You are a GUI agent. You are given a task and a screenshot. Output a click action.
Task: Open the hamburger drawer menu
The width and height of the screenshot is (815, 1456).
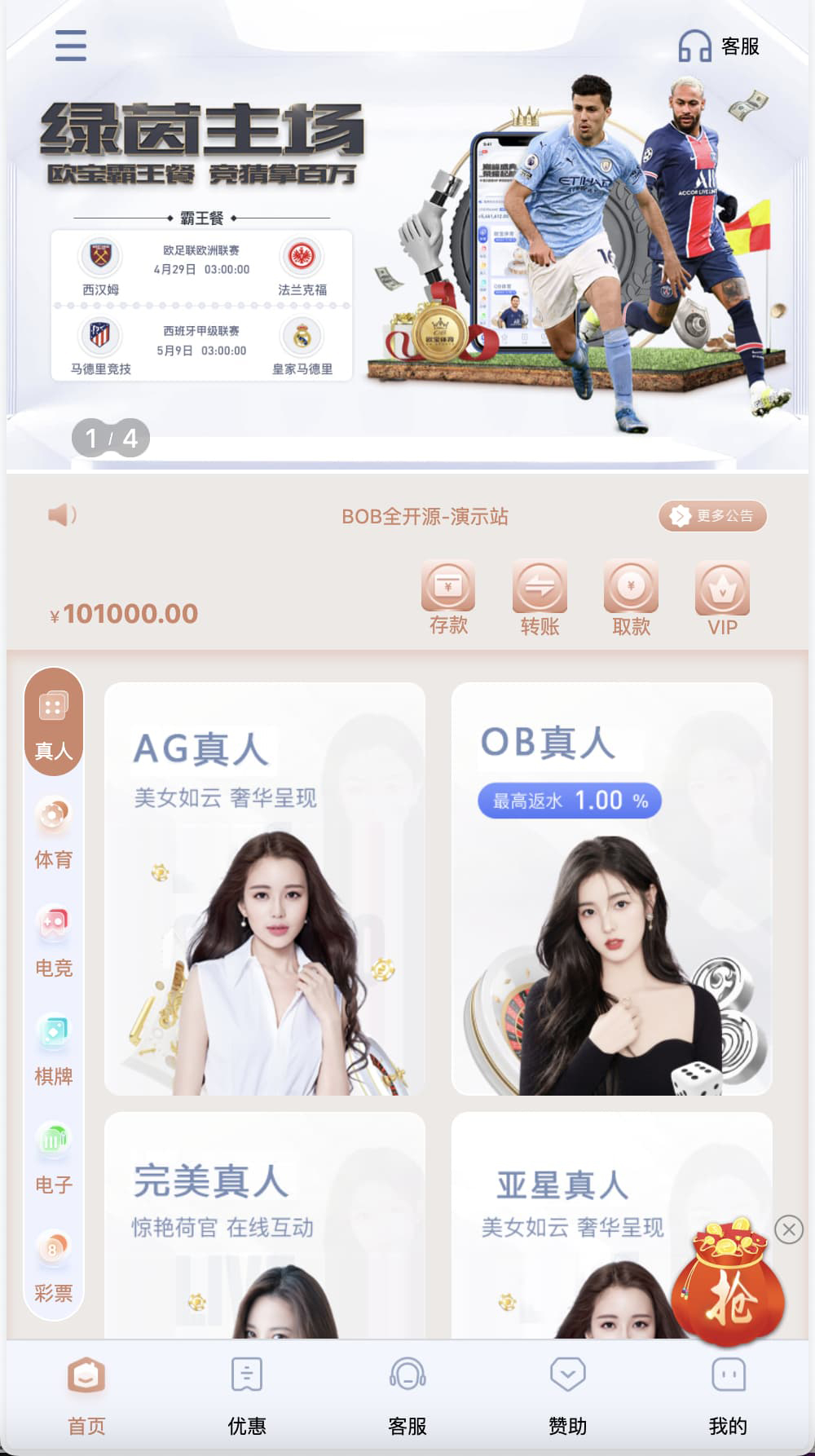[71, 46]
